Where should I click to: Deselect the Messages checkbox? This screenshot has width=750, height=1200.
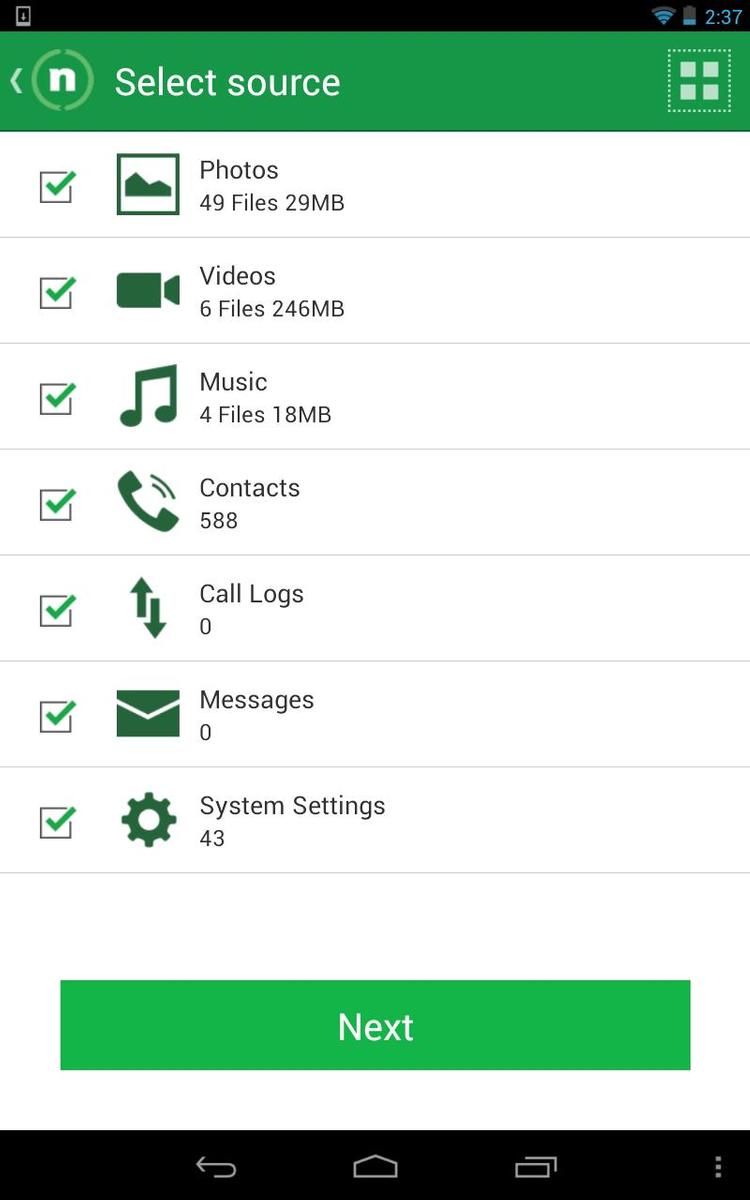(57, 715)
